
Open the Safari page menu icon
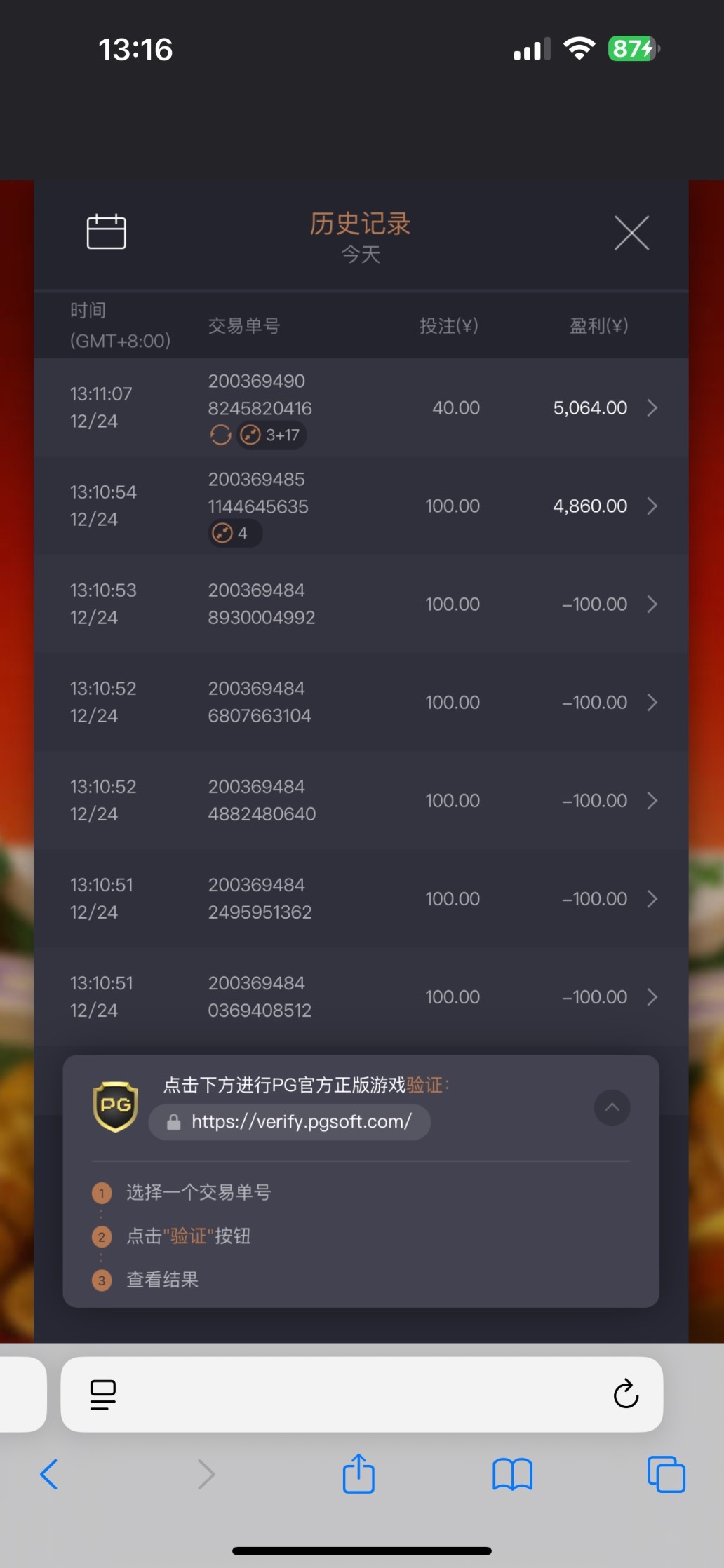[x=102, y=1394]
